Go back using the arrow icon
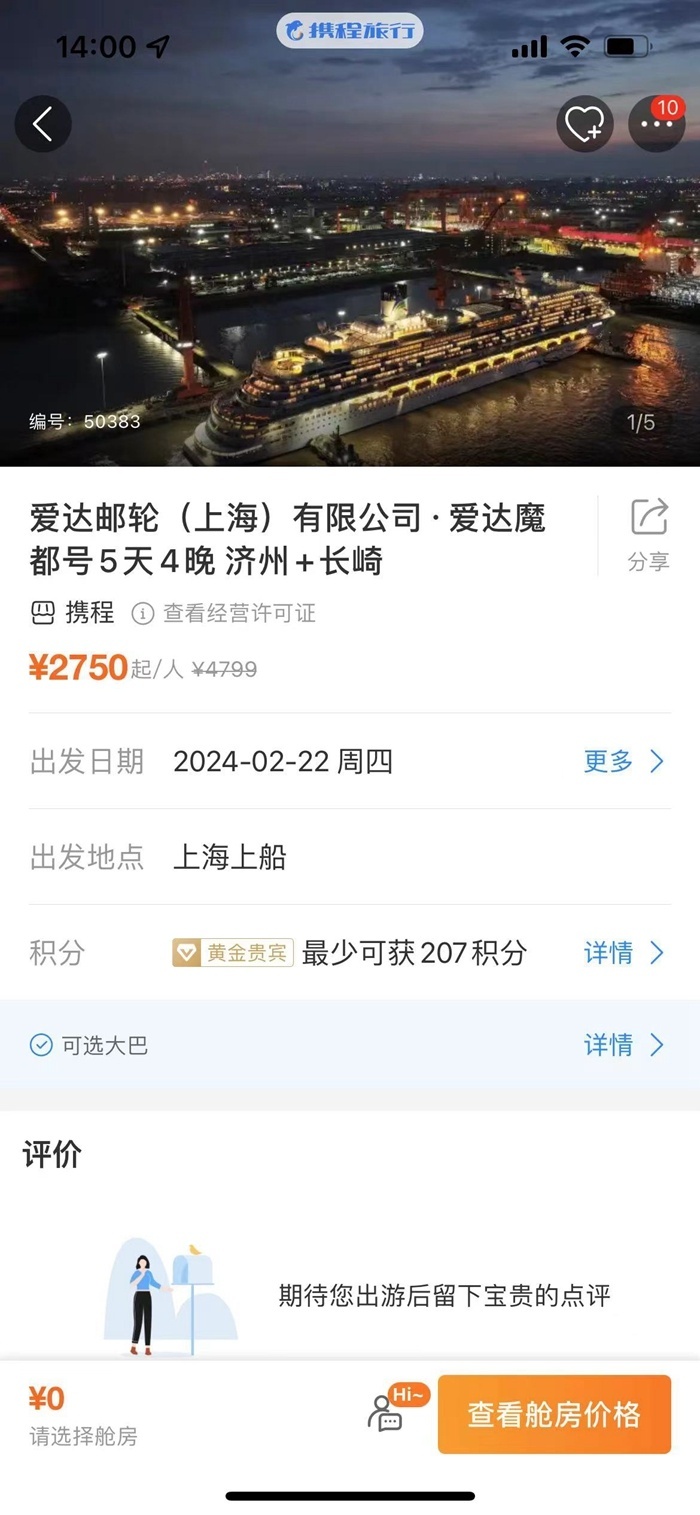Viewport: 700px width, 1515px height. pyautogui.click(x=43, y=125)
